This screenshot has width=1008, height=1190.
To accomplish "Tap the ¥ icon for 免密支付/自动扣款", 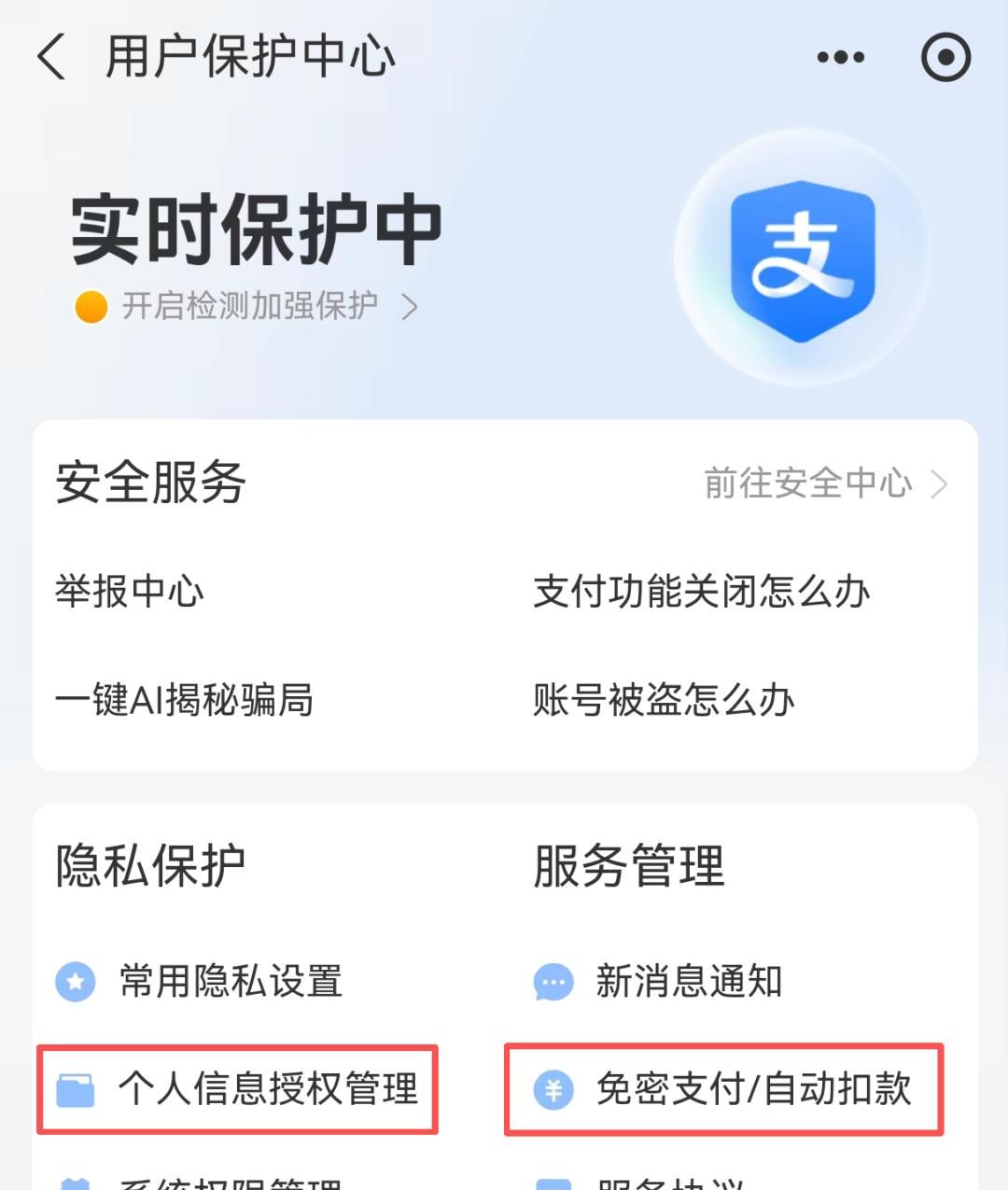I will (x=554, y=1090).
